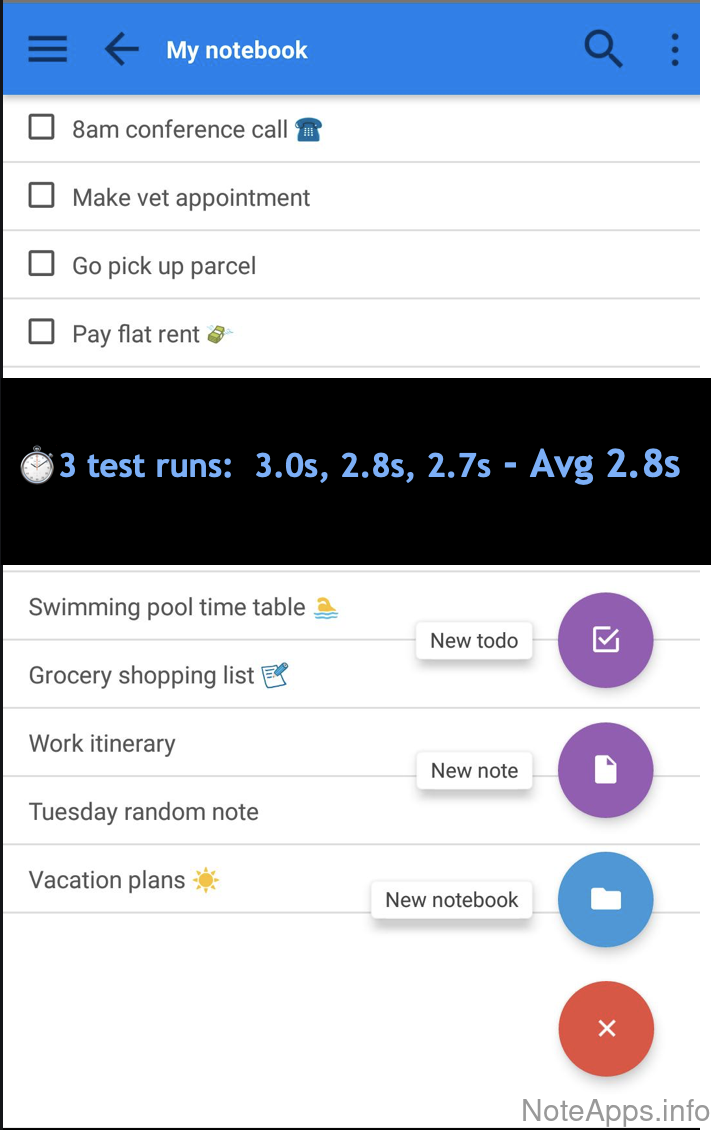Complete the Pay flat rent todo
The image size is (712, 1130).
(x=41, y=332)
